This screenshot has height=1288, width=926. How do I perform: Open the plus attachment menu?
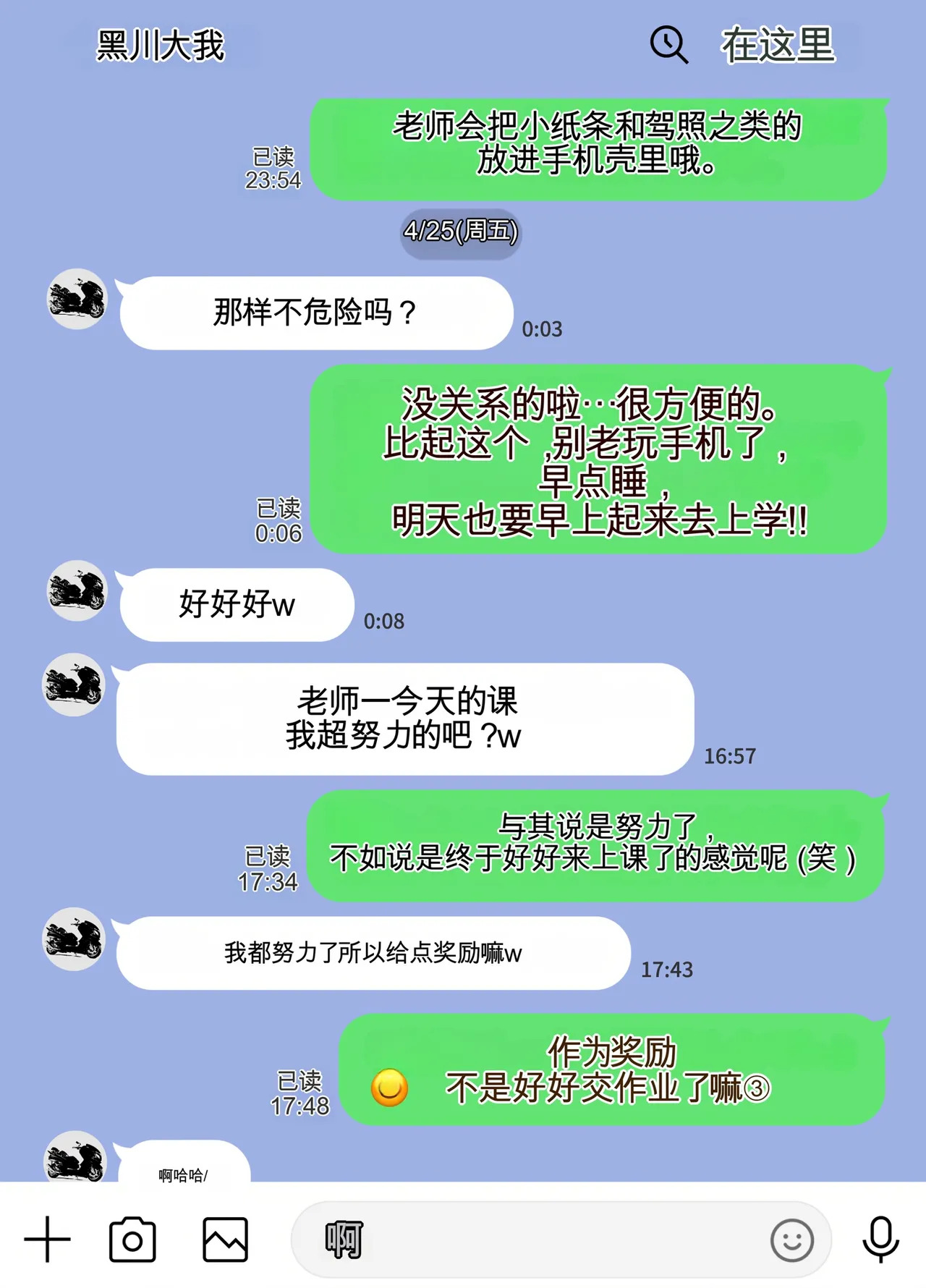coord(48,1240)
